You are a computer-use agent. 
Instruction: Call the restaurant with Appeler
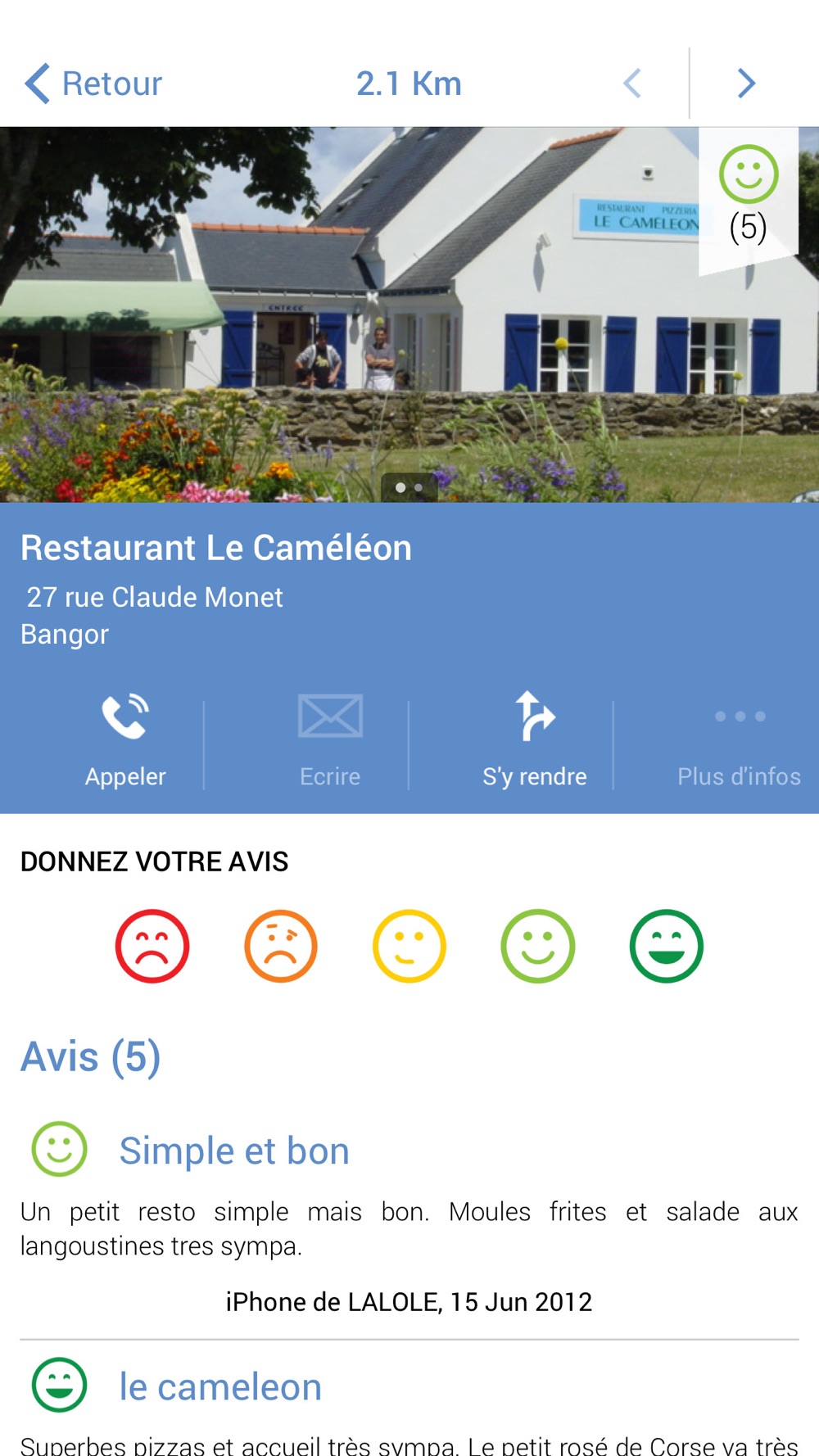coord(125,740)
